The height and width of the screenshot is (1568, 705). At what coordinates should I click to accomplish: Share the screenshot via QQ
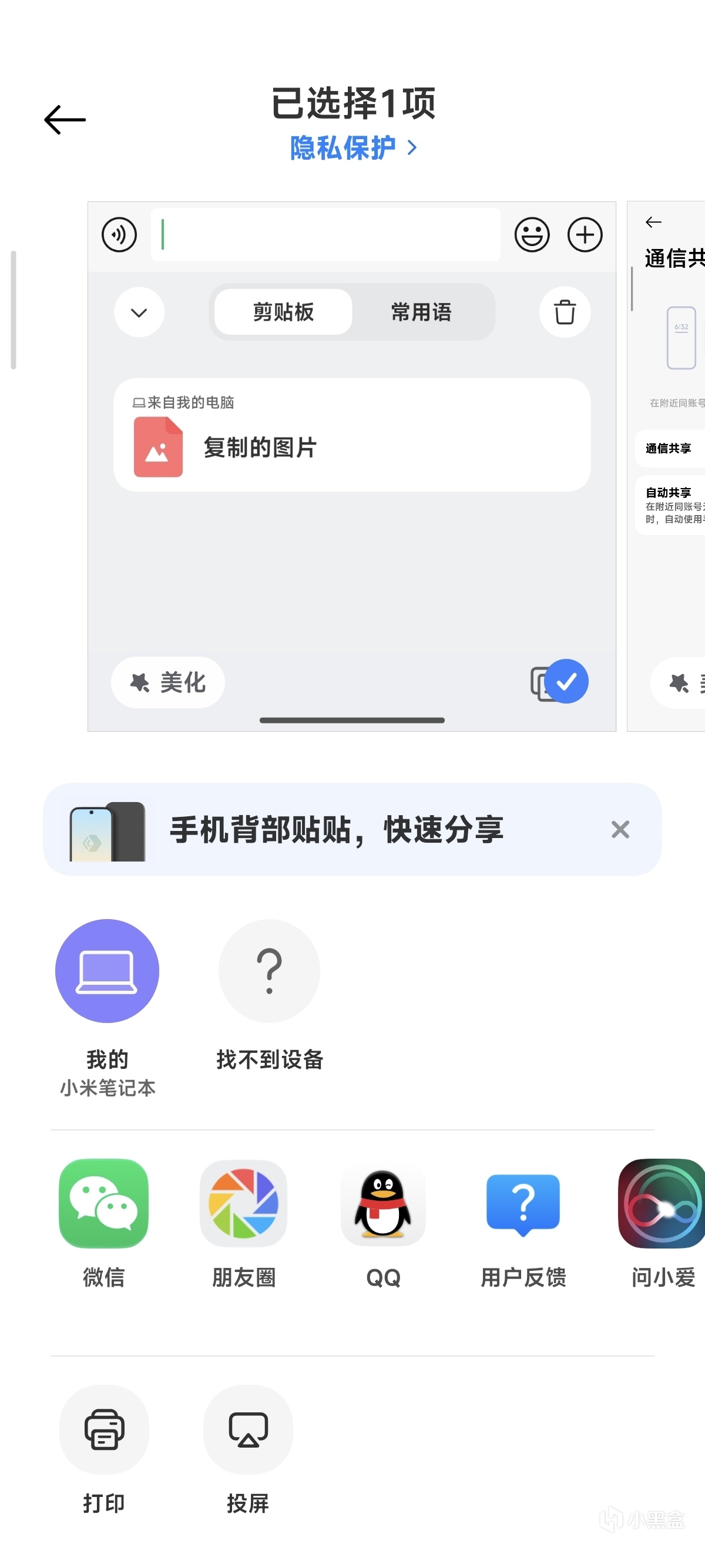pos(383,1203)
